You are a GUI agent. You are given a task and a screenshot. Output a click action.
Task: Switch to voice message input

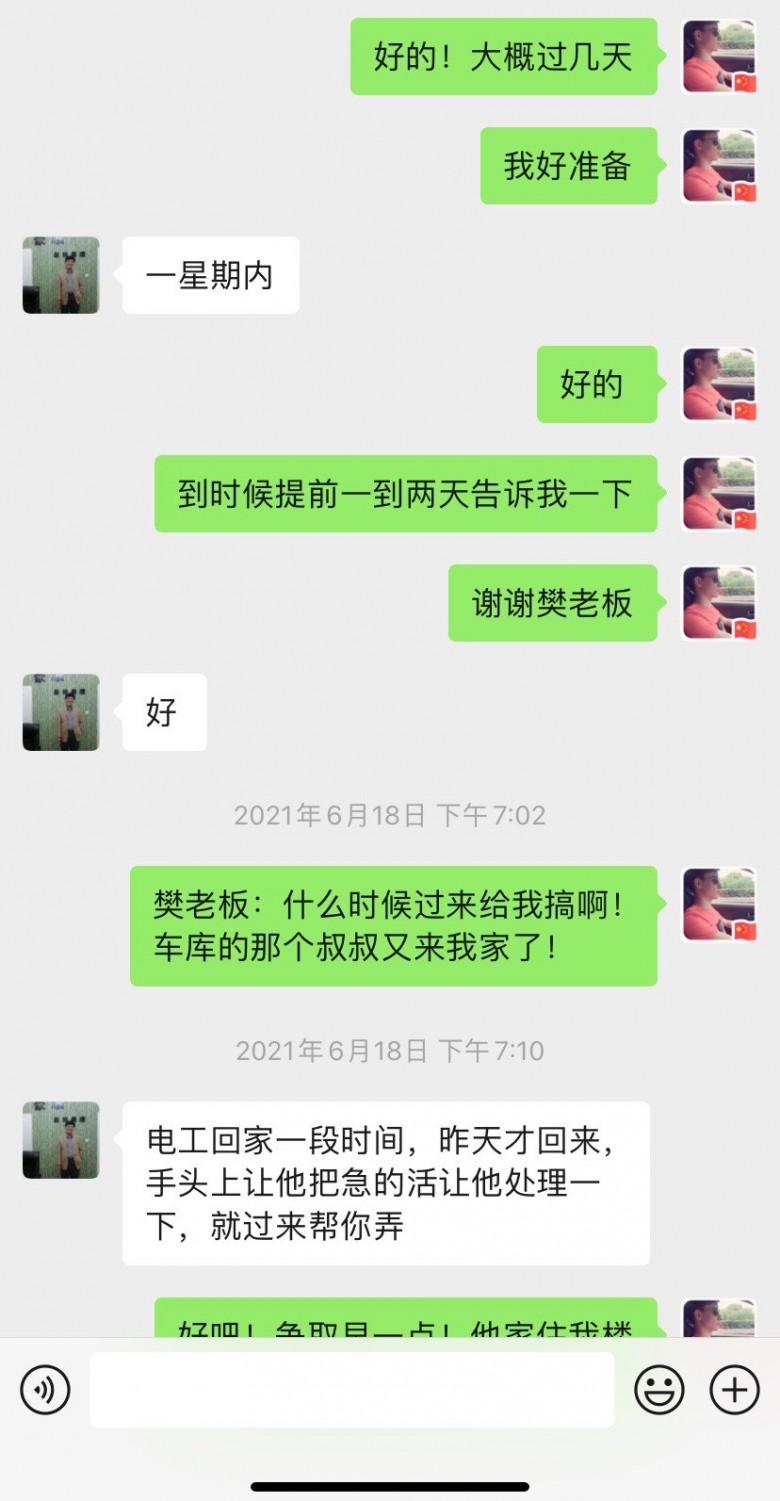coord(45,1389)
